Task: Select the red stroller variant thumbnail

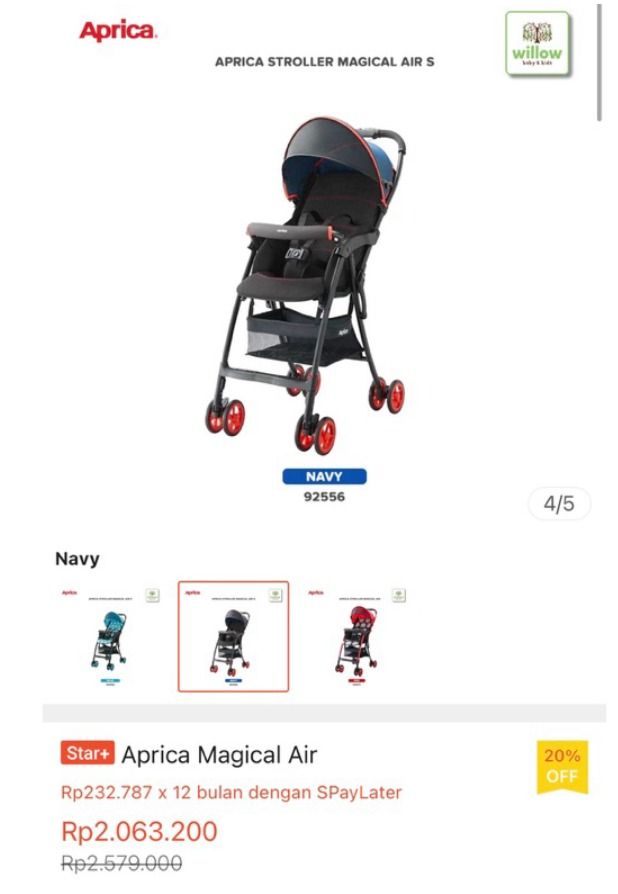Action: click(357, 636)
